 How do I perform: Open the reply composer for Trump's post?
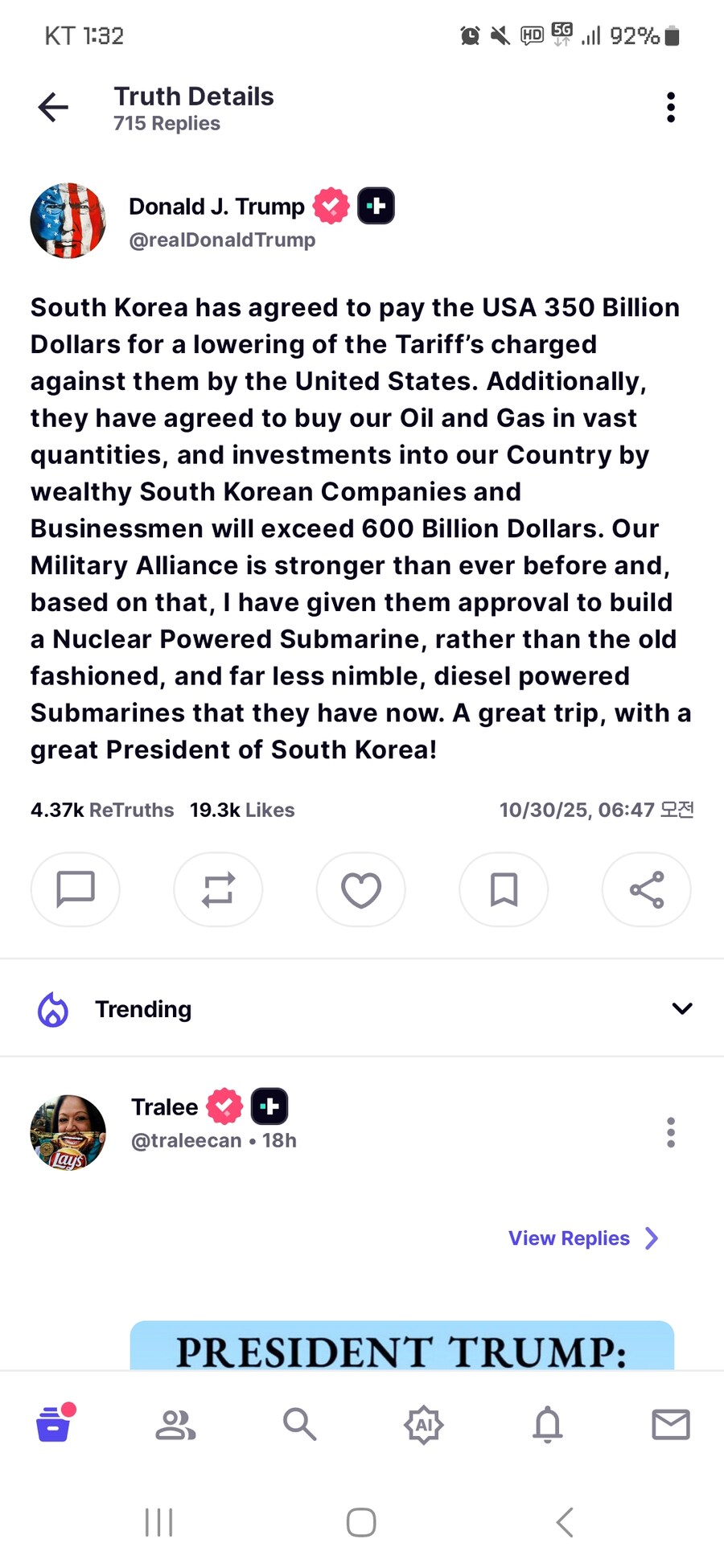pyautogui.click(x=75, y=890)
